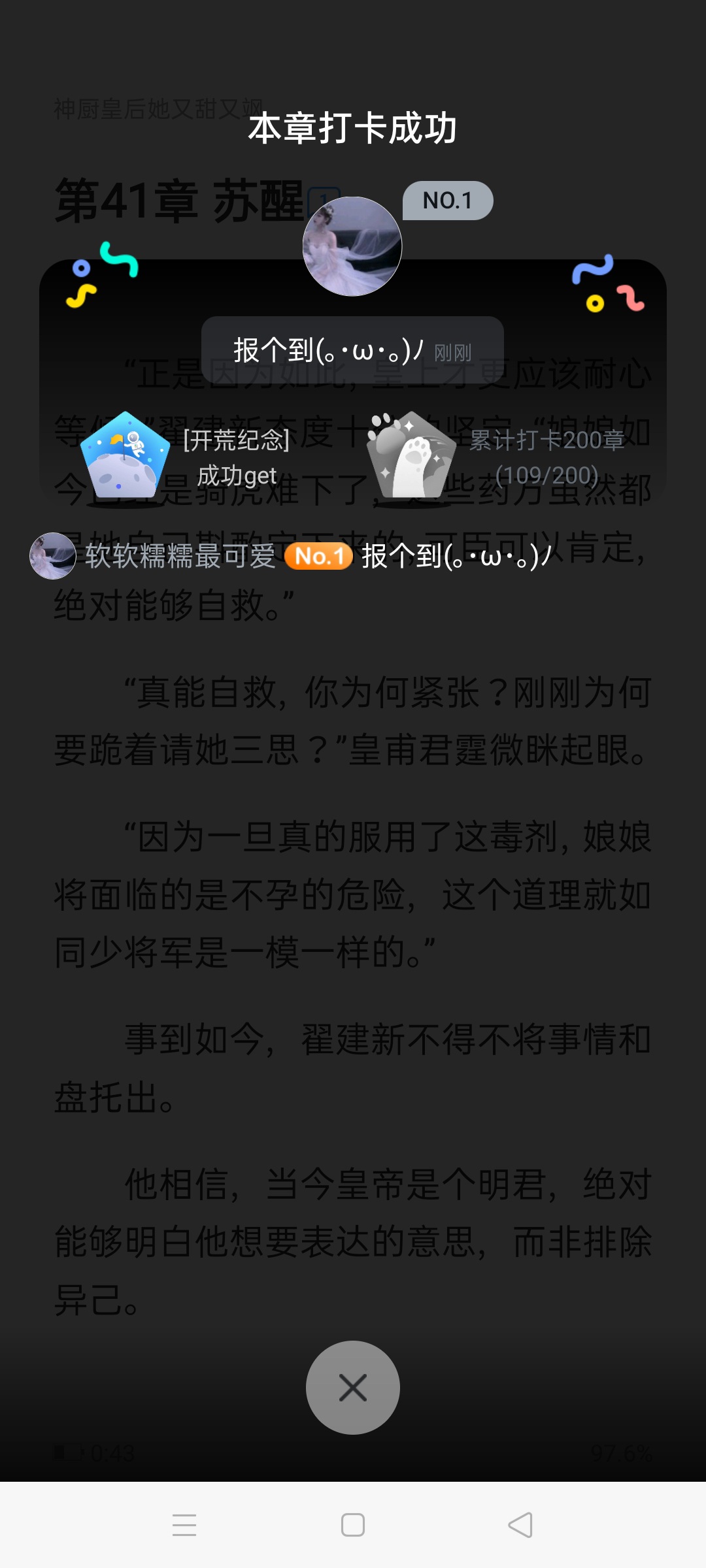This screenshot has width=706, height=1568.
Task: Tap the system back button
Action: point(520,1525)
